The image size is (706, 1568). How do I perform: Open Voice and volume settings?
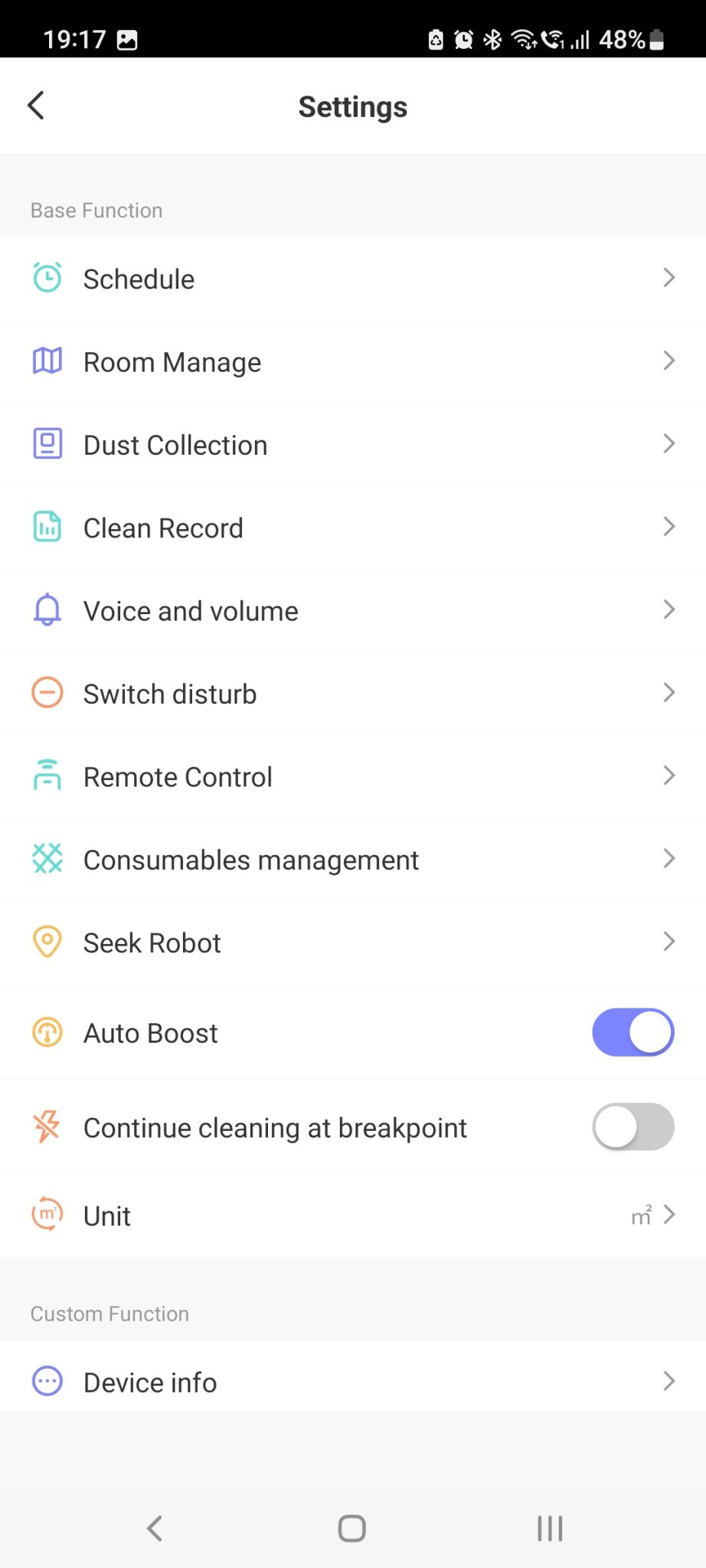(x=353, y=611)
